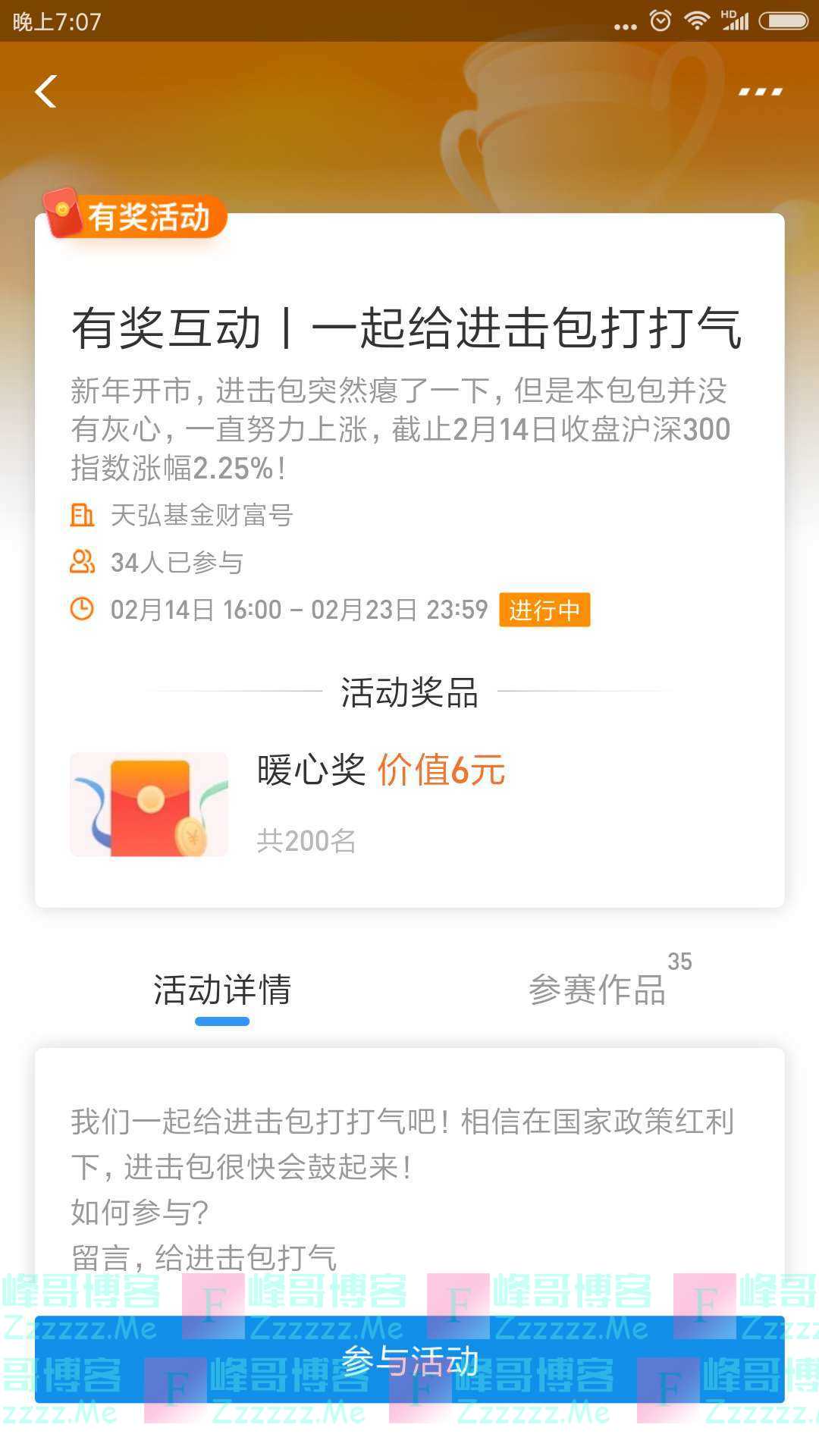Tap the red envelope prize image

click(x=149, y=802)
